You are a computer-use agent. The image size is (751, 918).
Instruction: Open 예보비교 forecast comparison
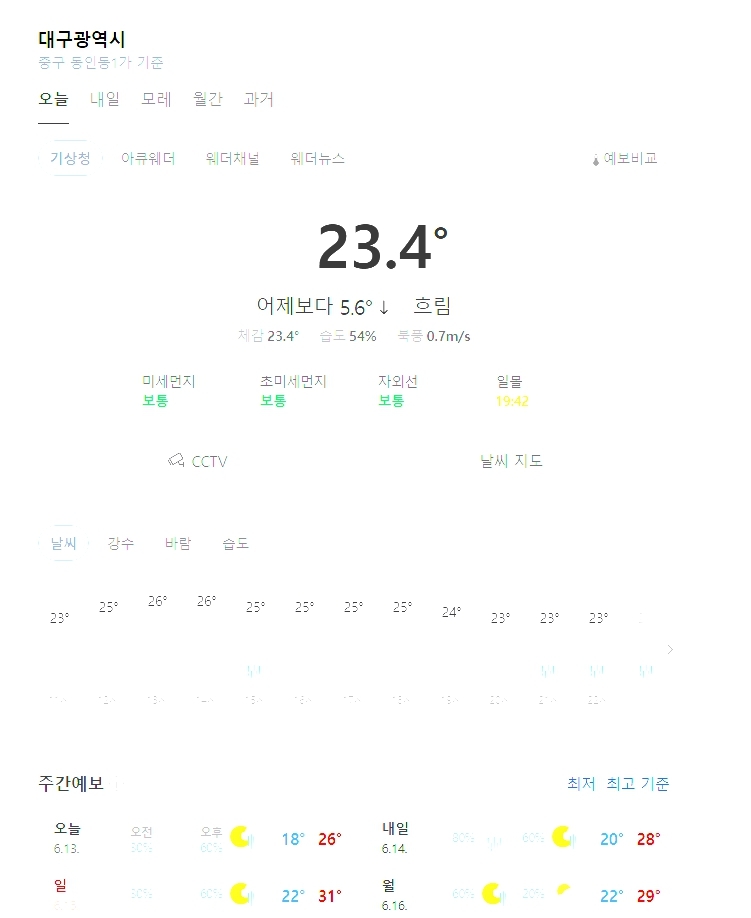point(625,158)
